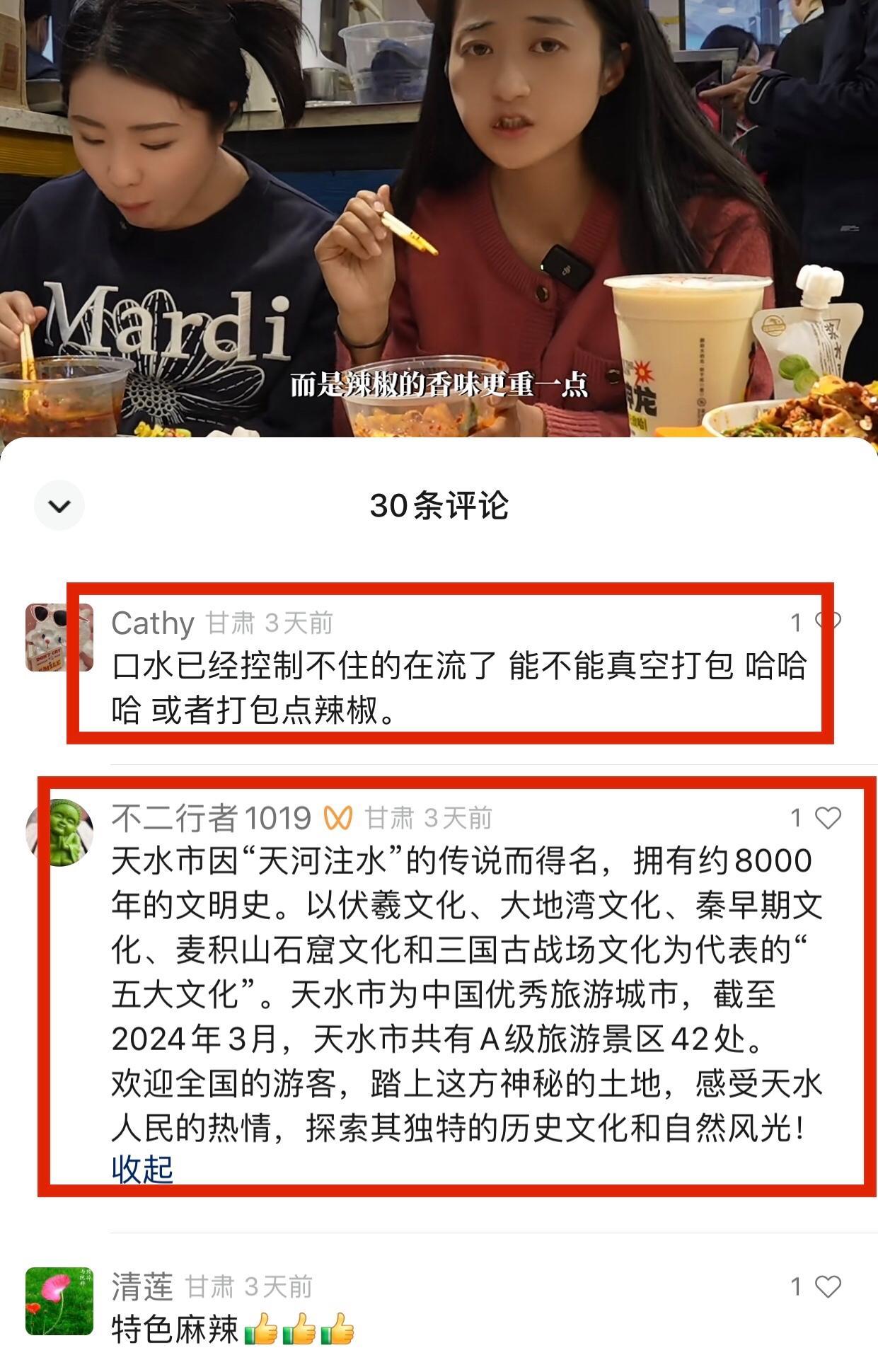Image resolution: width=878 pixels, height=1372 pixels.
Task: Like 不二行者1019's comment
Action: click(828, 818)
